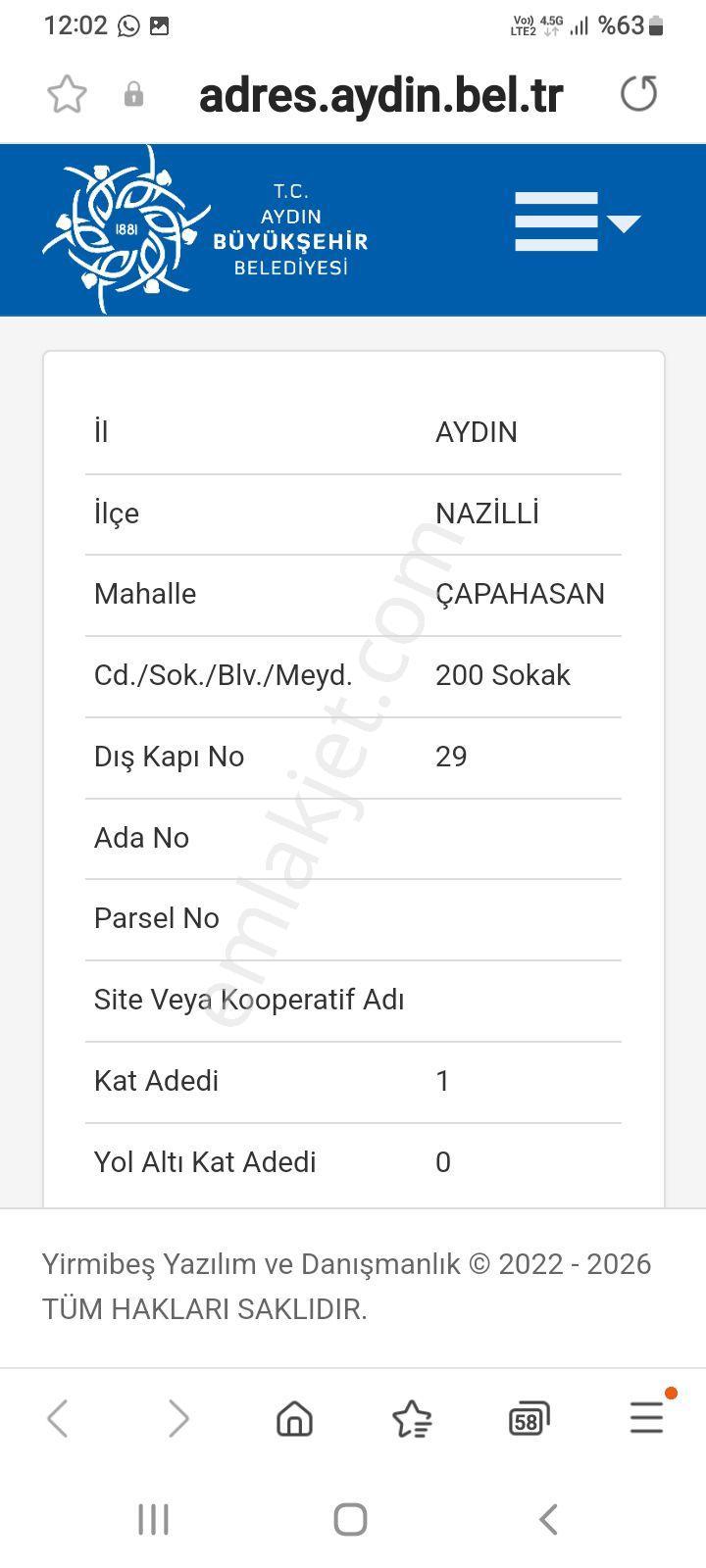The width and height of the screenshot is (706, 1568).
Task: Go back to the previous page in browser
Action: point(58,1418)
